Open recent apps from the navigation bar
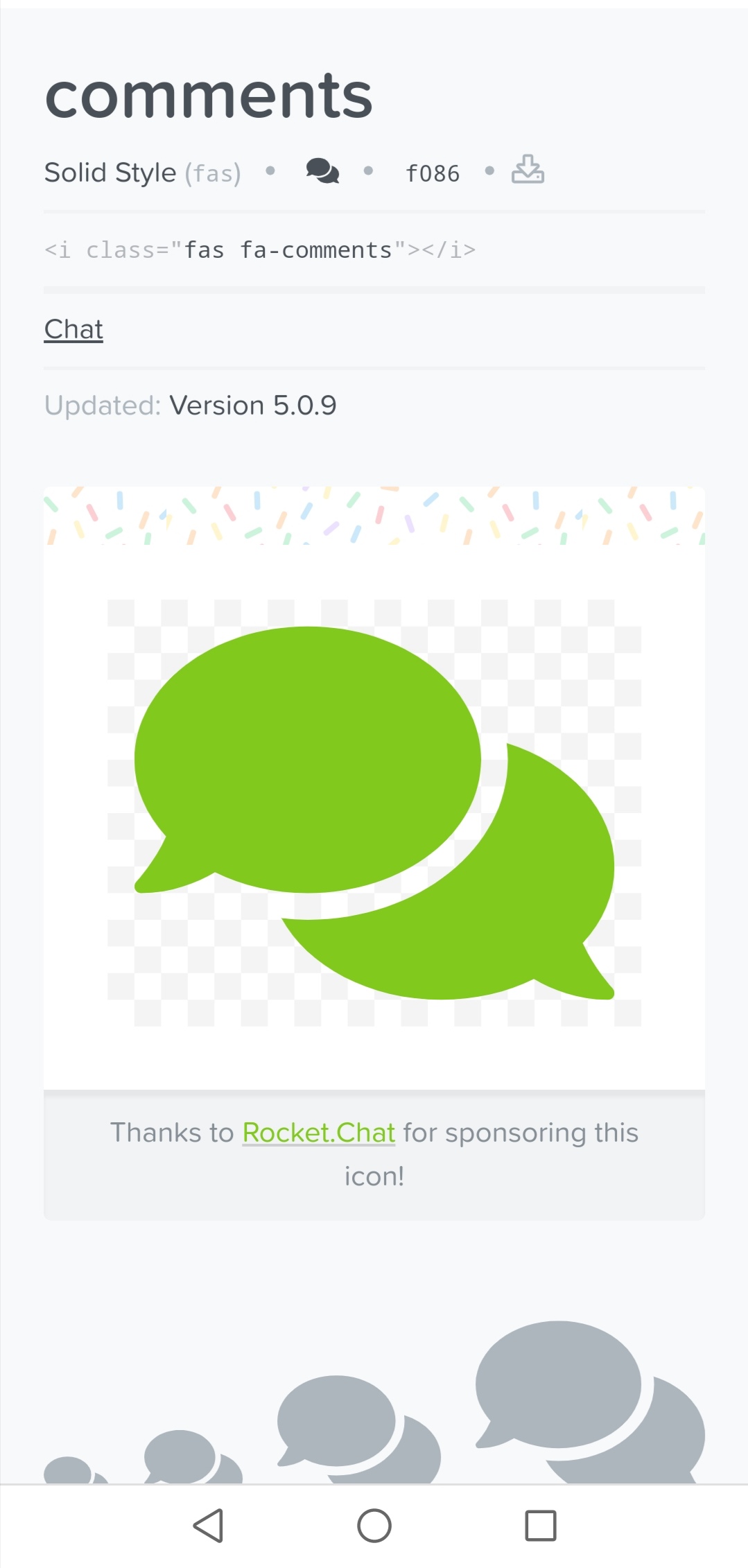 [x=541, y=1526]
